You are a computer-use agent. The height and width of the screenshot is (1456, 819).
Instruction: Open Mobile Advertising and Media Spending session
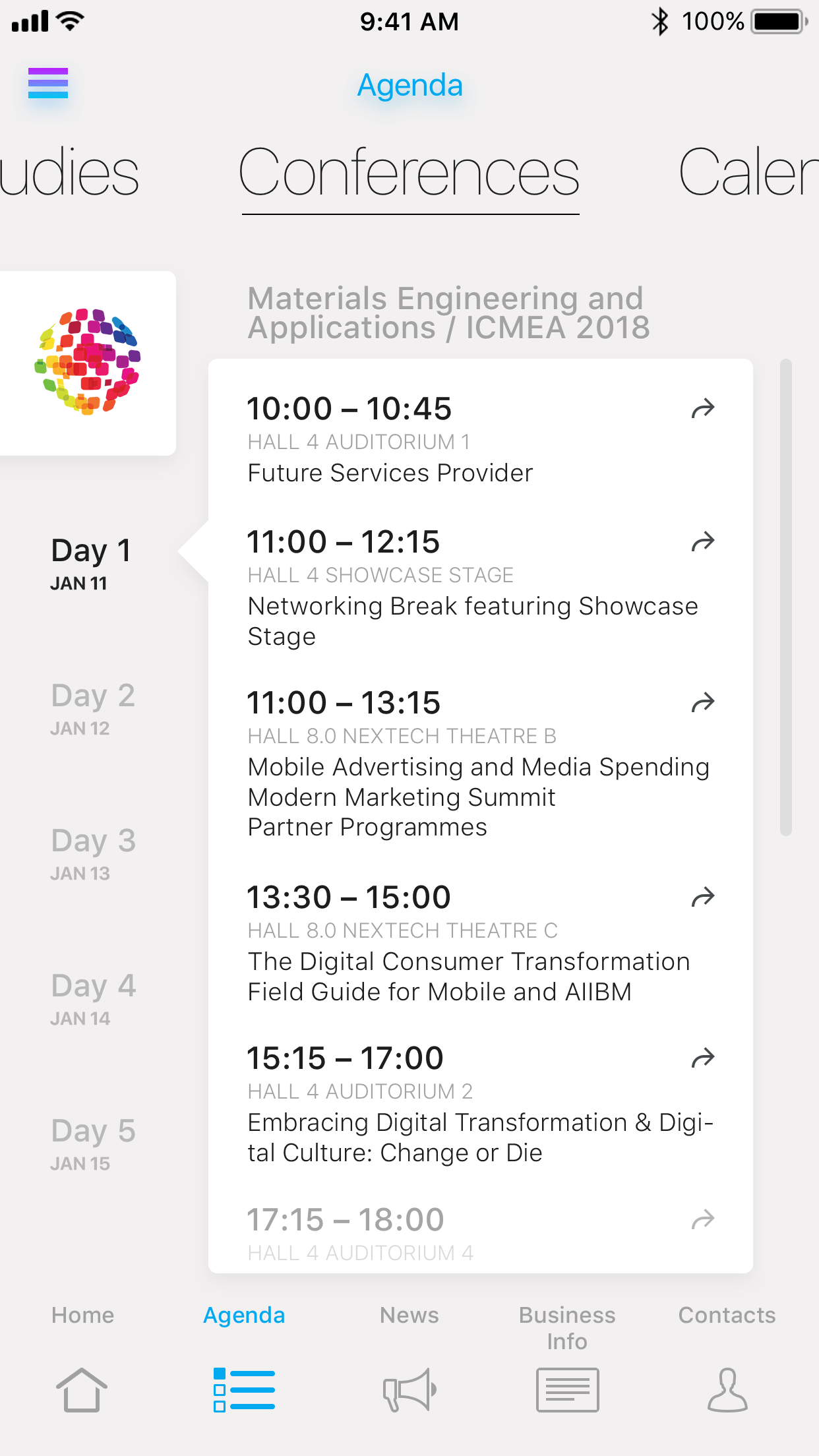coord(478,768)
